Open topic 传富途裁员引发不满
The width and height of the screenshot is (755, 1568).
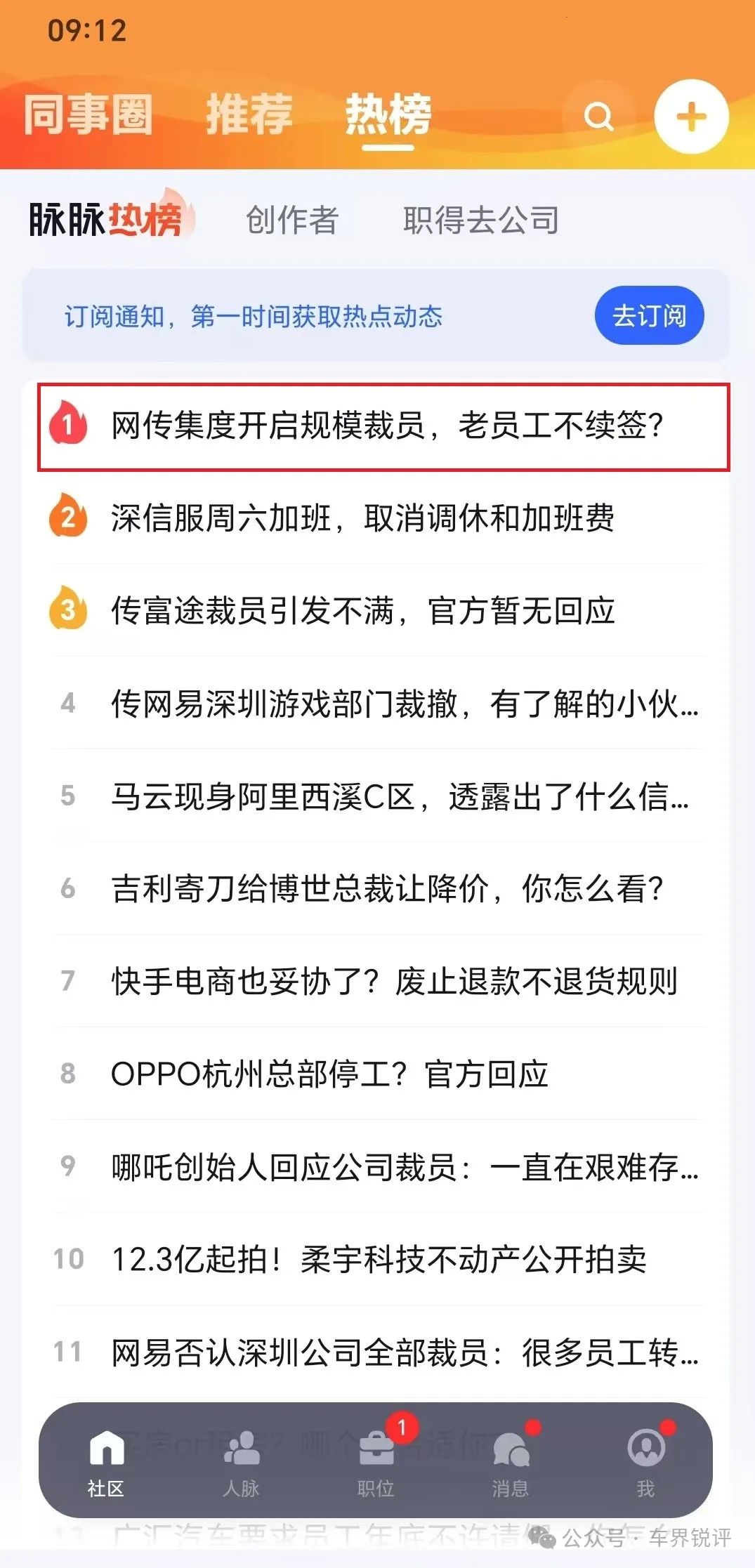378,611
